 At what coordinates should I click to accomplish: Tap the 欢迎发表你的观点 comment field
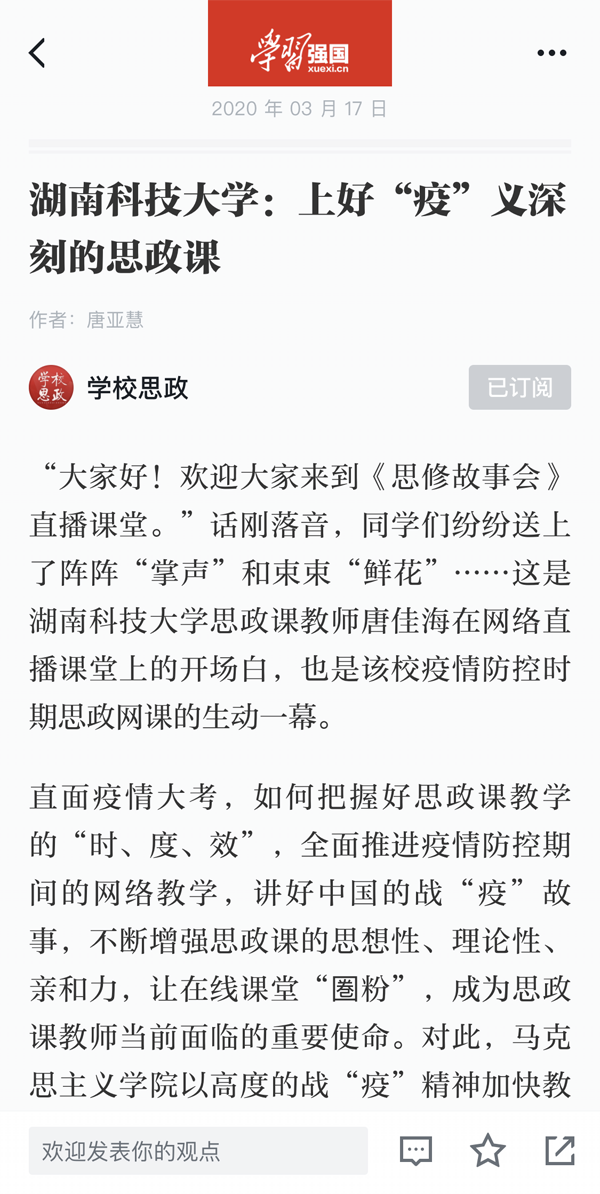pos(198,1151)
